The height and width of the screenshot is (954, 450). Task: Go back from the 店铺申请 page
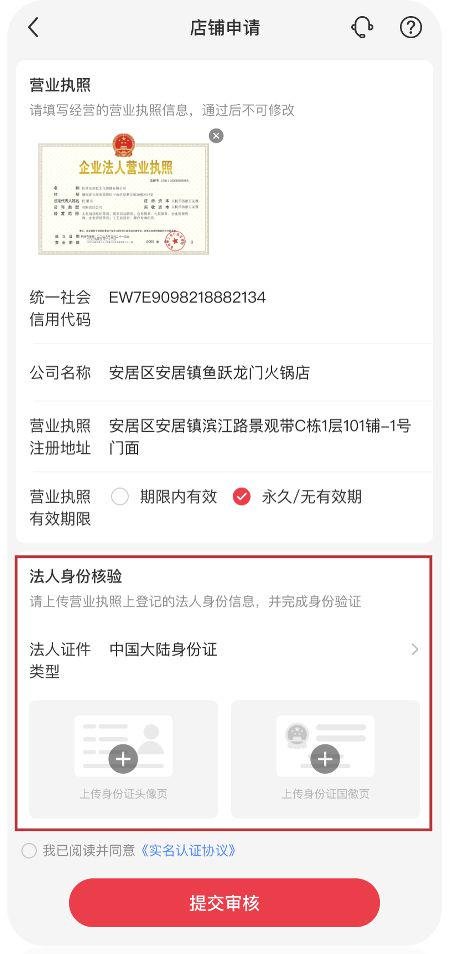(33, 28)
